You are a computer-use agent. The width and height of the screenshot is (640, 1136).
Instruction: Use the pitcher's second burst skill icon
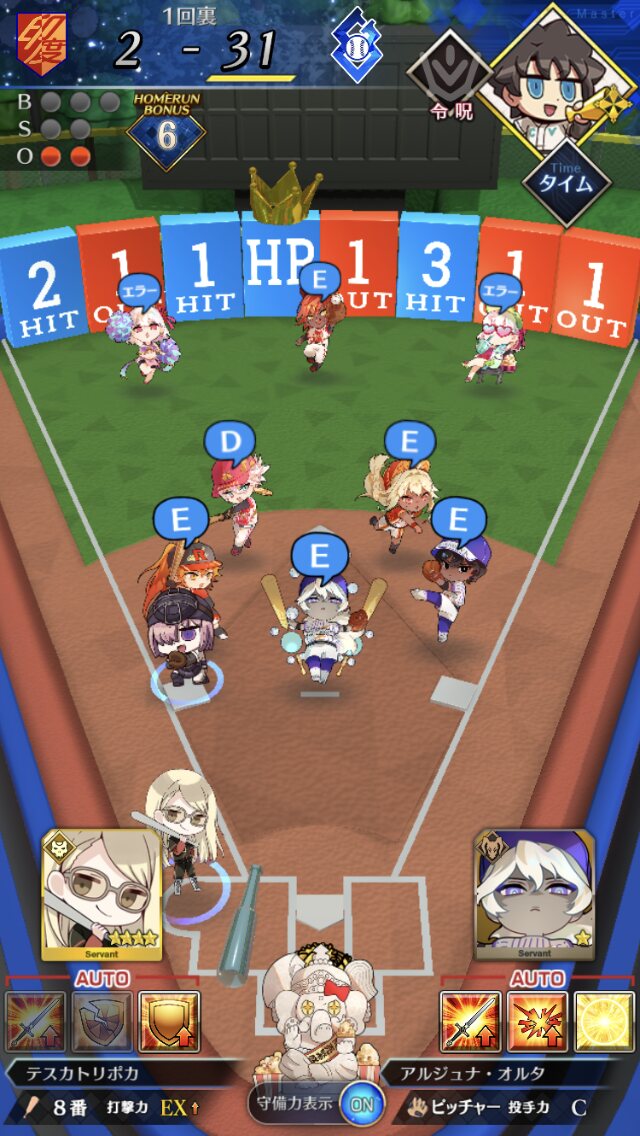(x=537, y=1022)
